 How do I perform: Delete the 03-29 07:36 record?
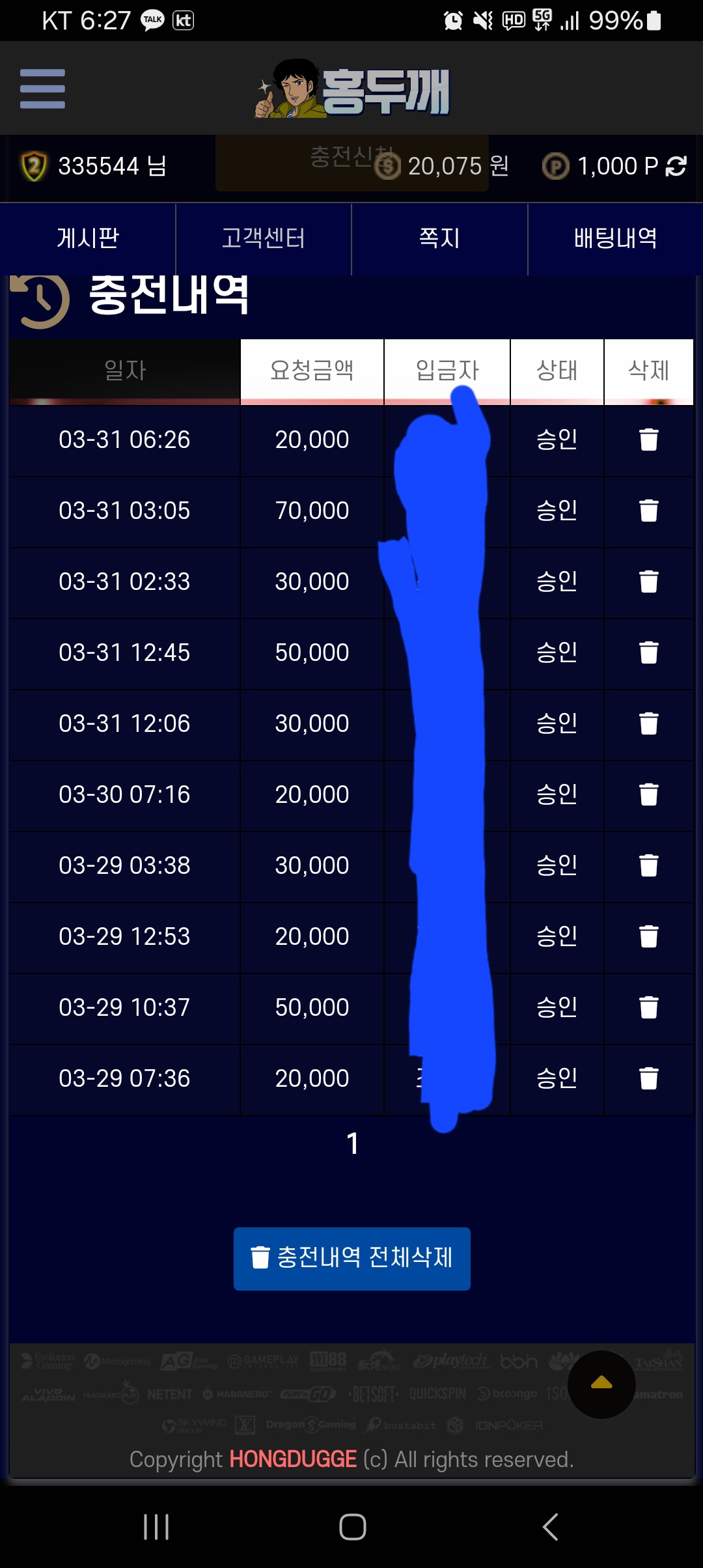tap(648, 1078)
